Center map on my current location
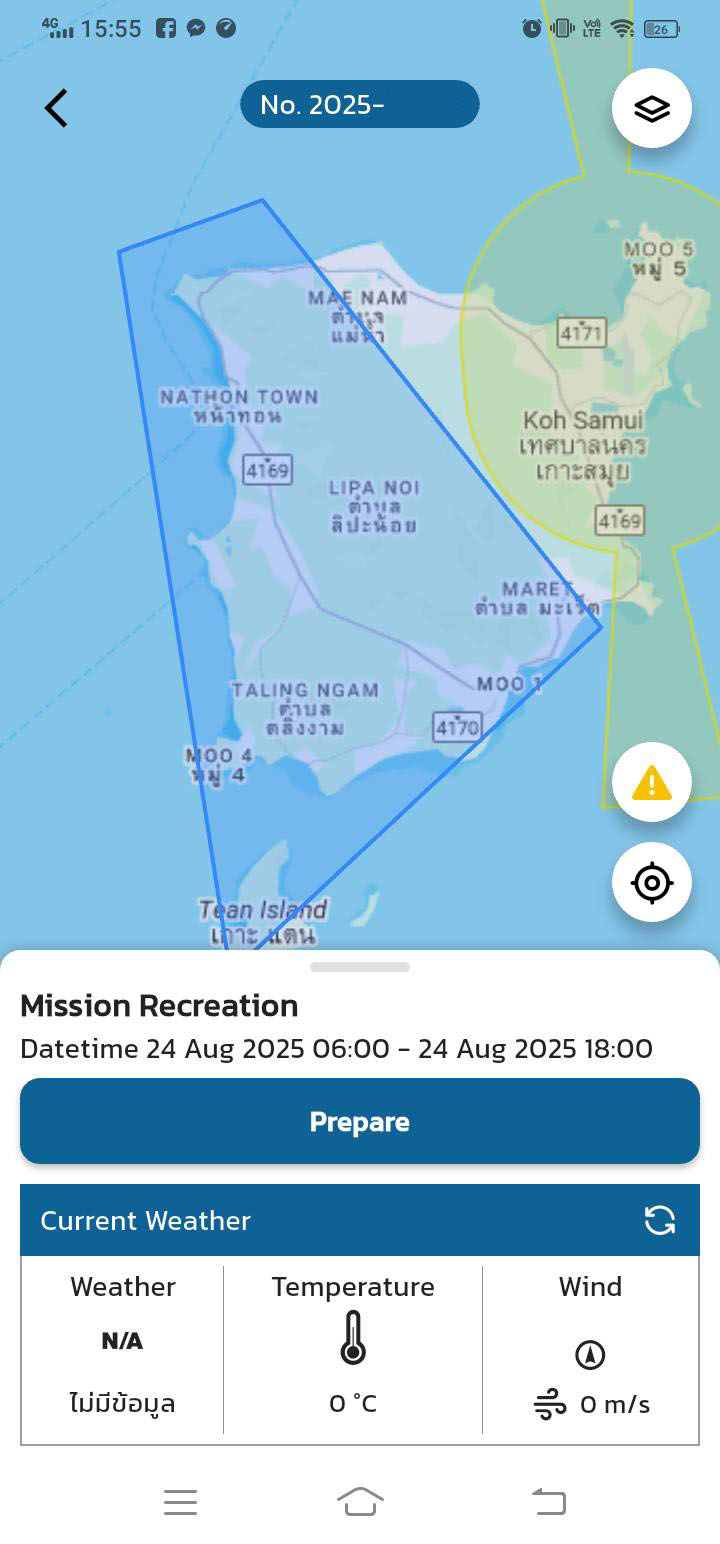The image size is (720, 1544). coord(652,882)
